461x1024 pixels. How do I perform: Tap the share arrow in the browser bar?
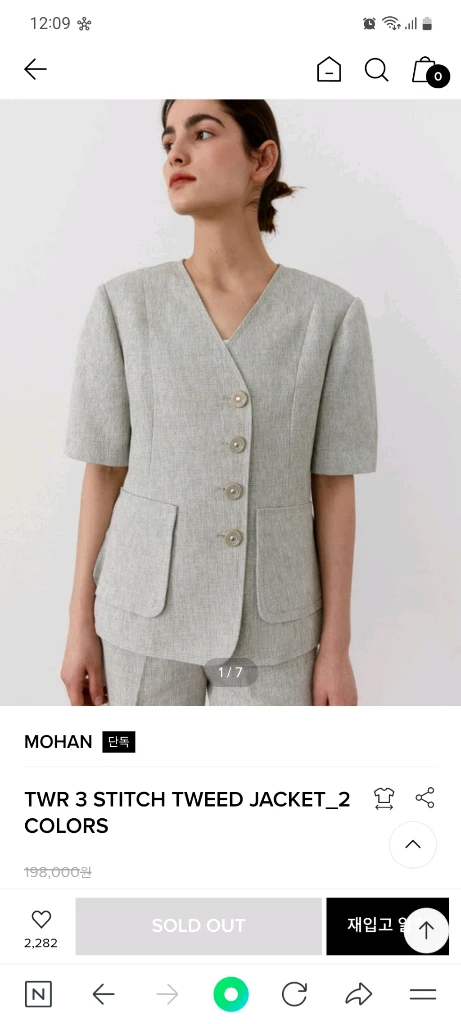point(358,995)
